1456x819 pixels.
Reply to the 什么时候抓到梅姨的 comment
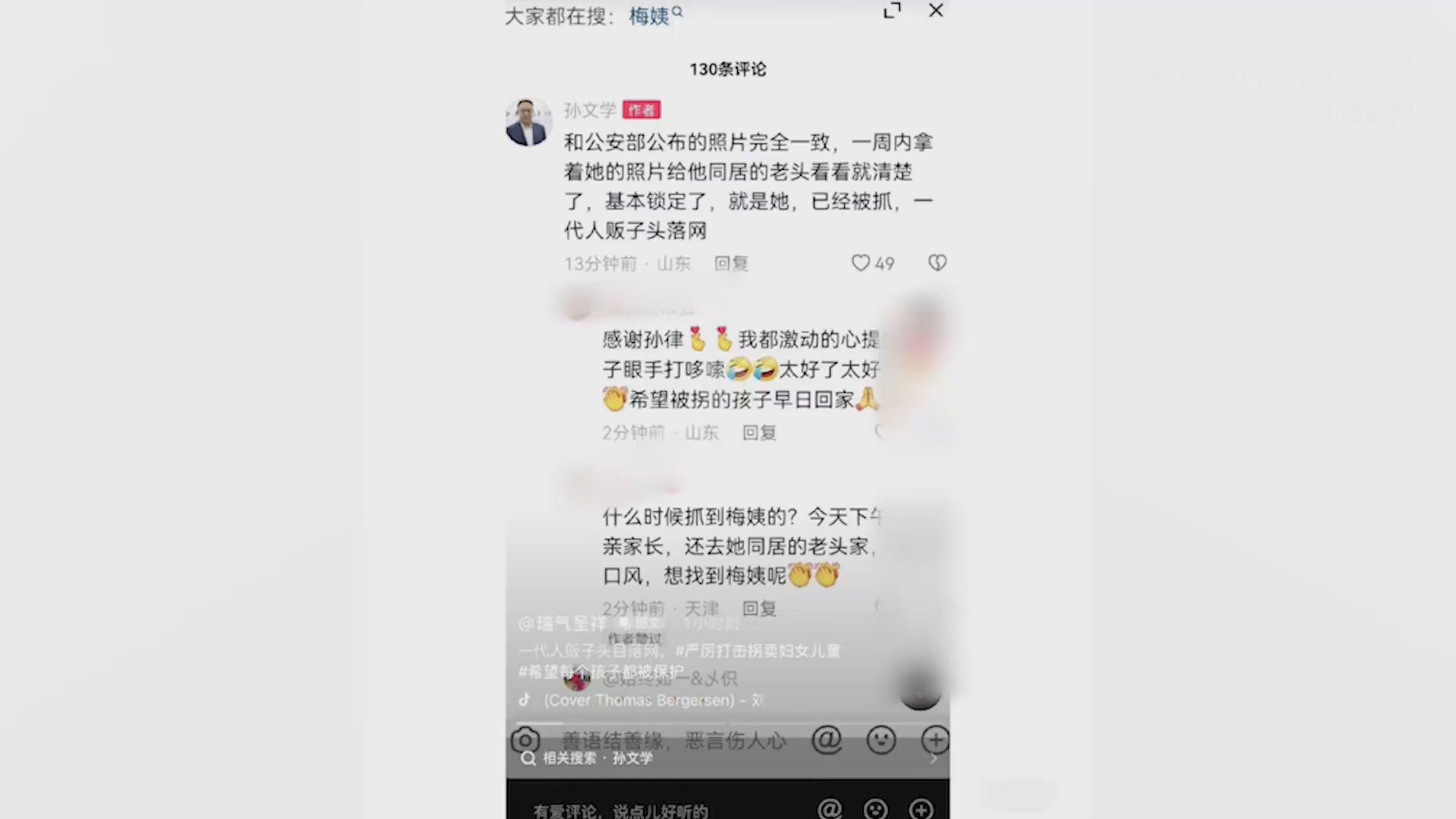758,609
